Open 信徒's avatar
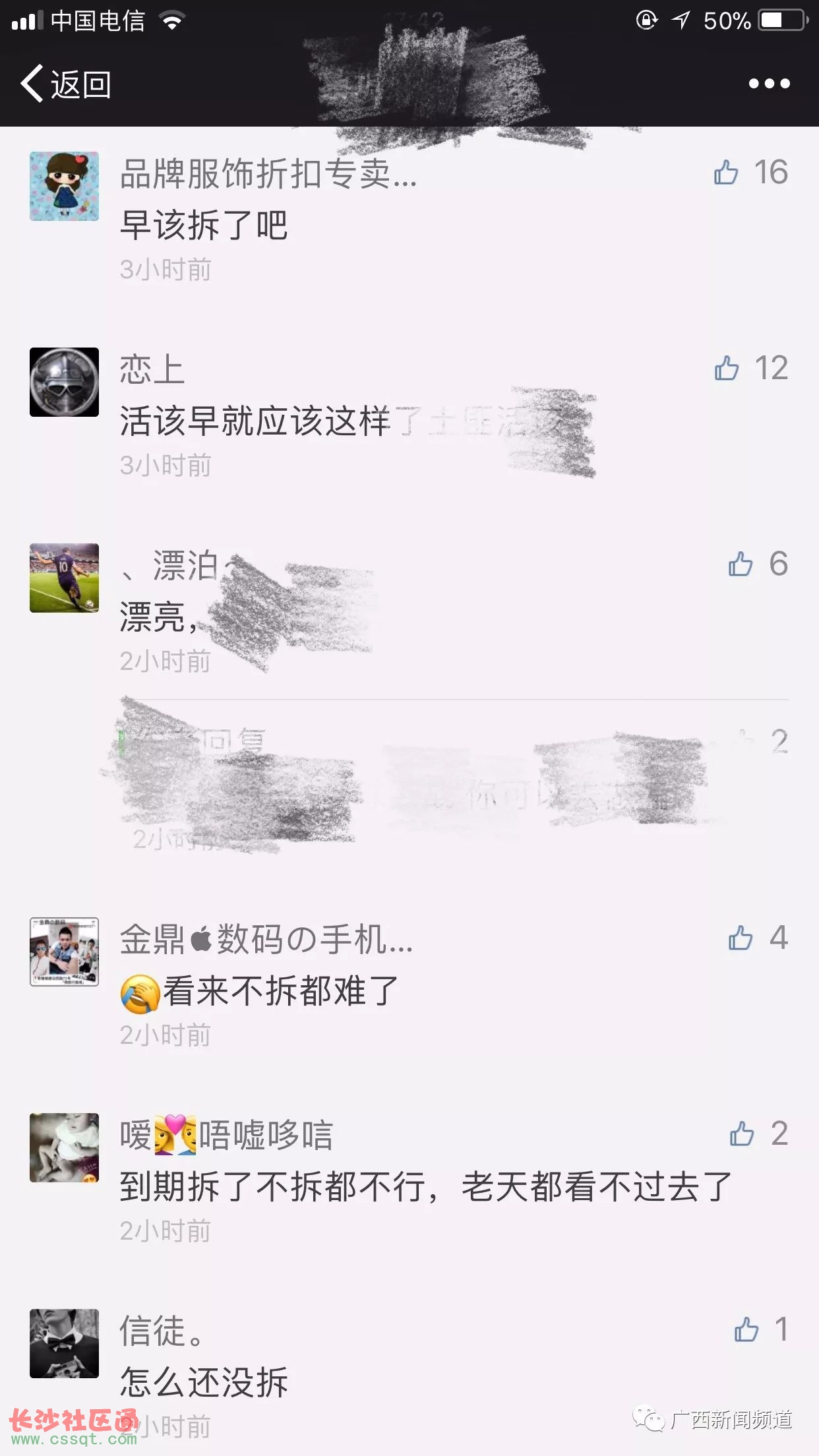The width and height of the screenshot is (819, 1456). point(64,1343)
